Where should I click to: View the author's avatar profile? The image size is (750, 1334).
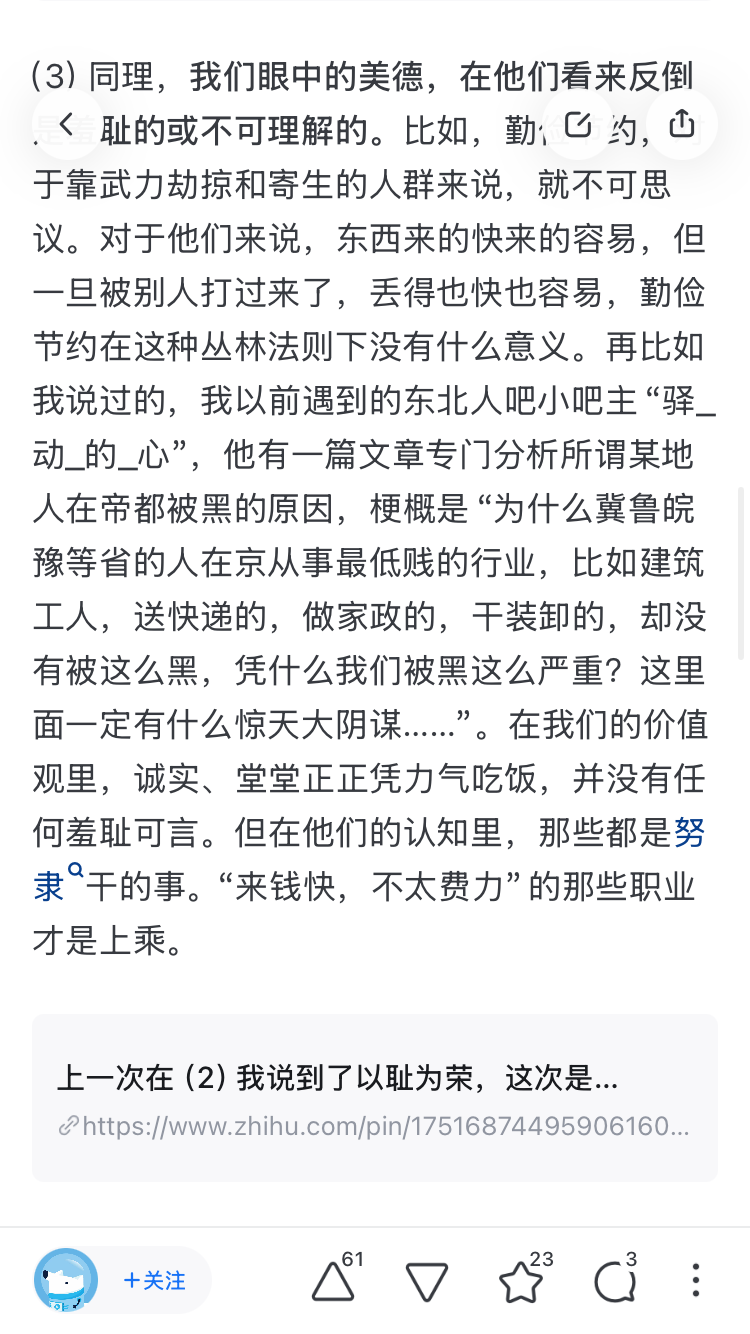click(x=66, y=1280)
